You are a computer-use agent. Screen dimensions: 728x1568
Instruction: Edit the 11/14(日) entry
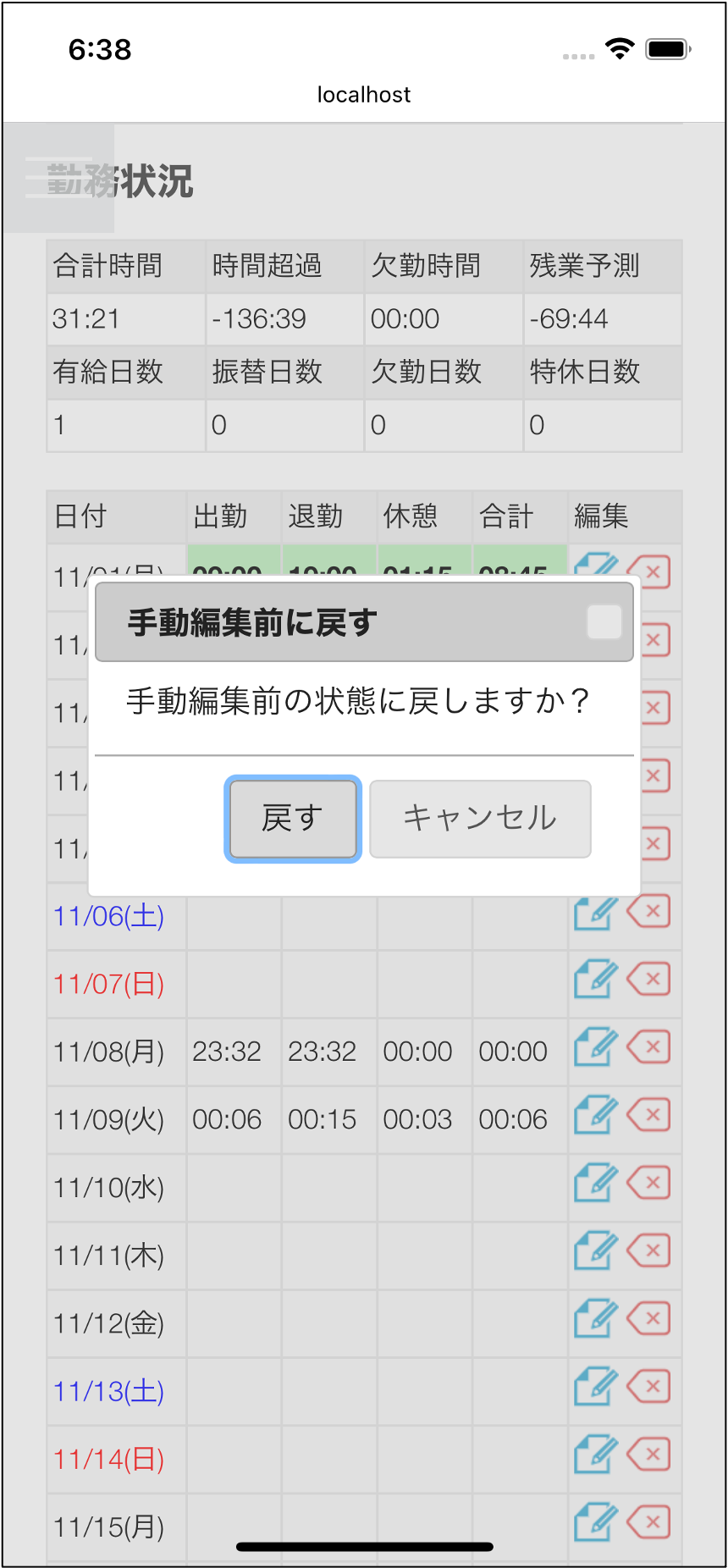click(595, 1455)
